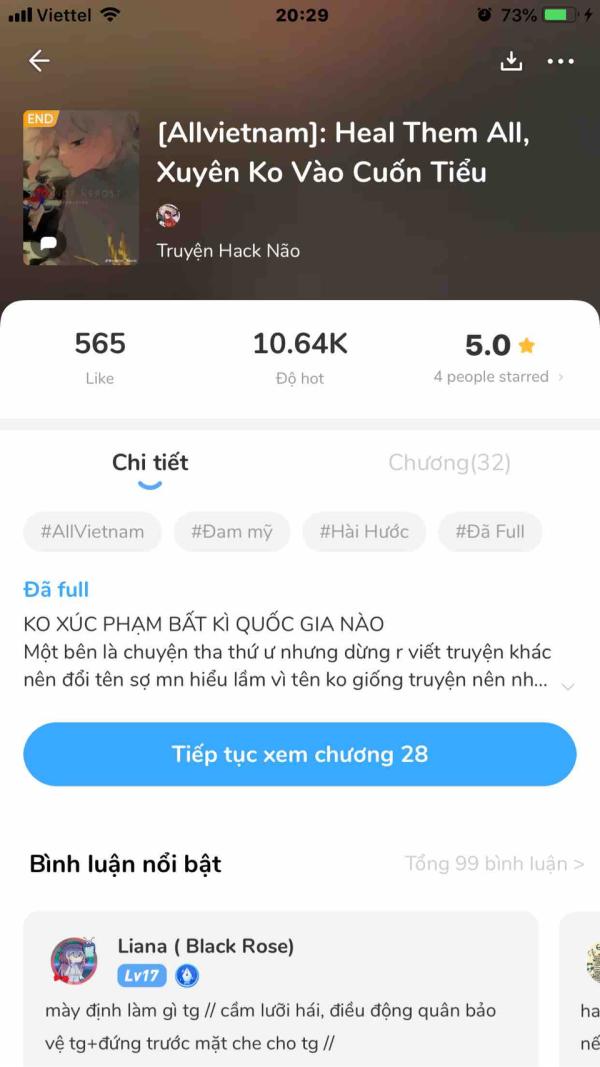Browse the #Đam mỹ tag
This screenshot has height=1067, width=600.
pos(231,532)
